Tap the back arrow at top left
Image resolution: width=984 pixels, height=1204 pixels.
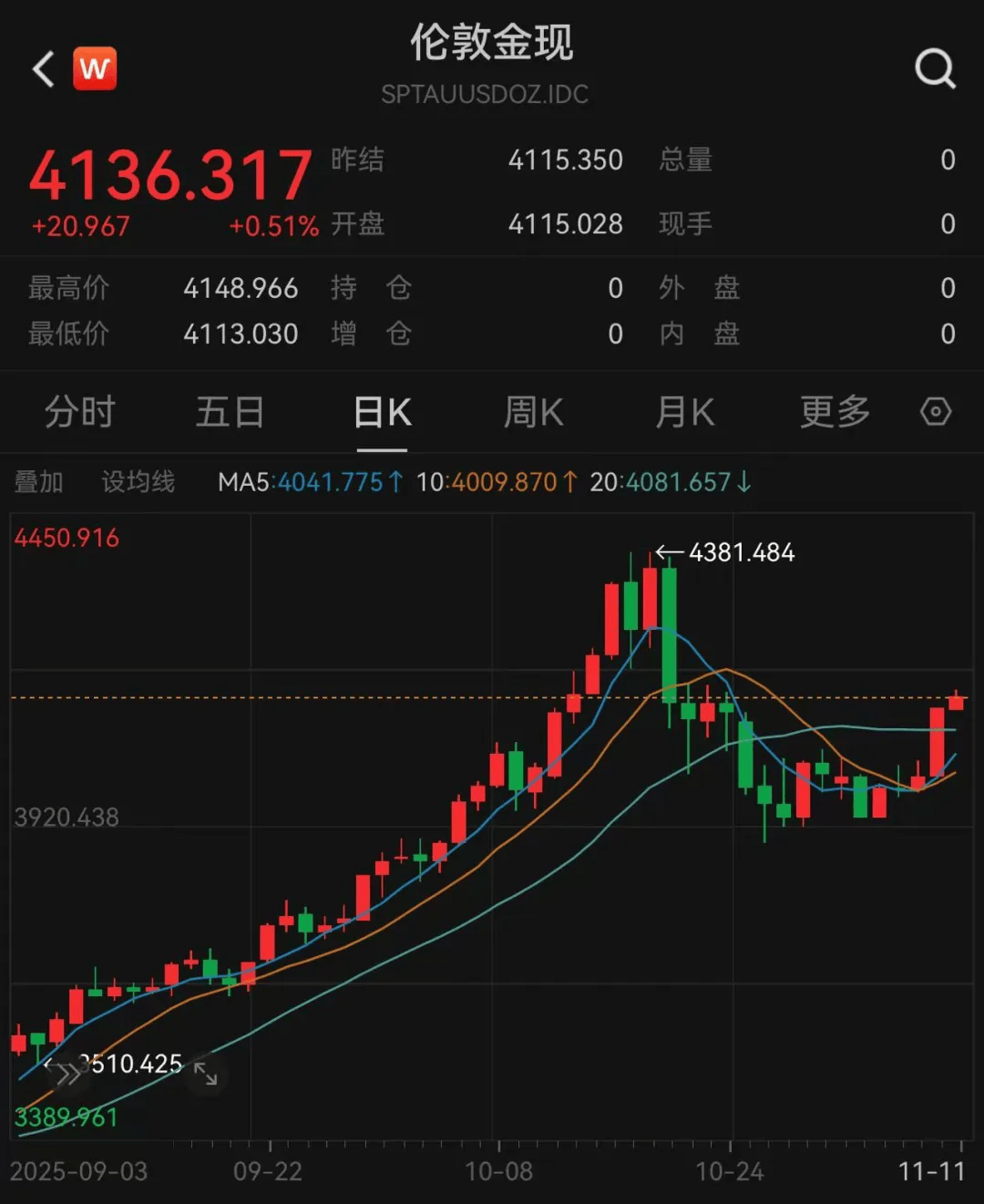(41, 67)
